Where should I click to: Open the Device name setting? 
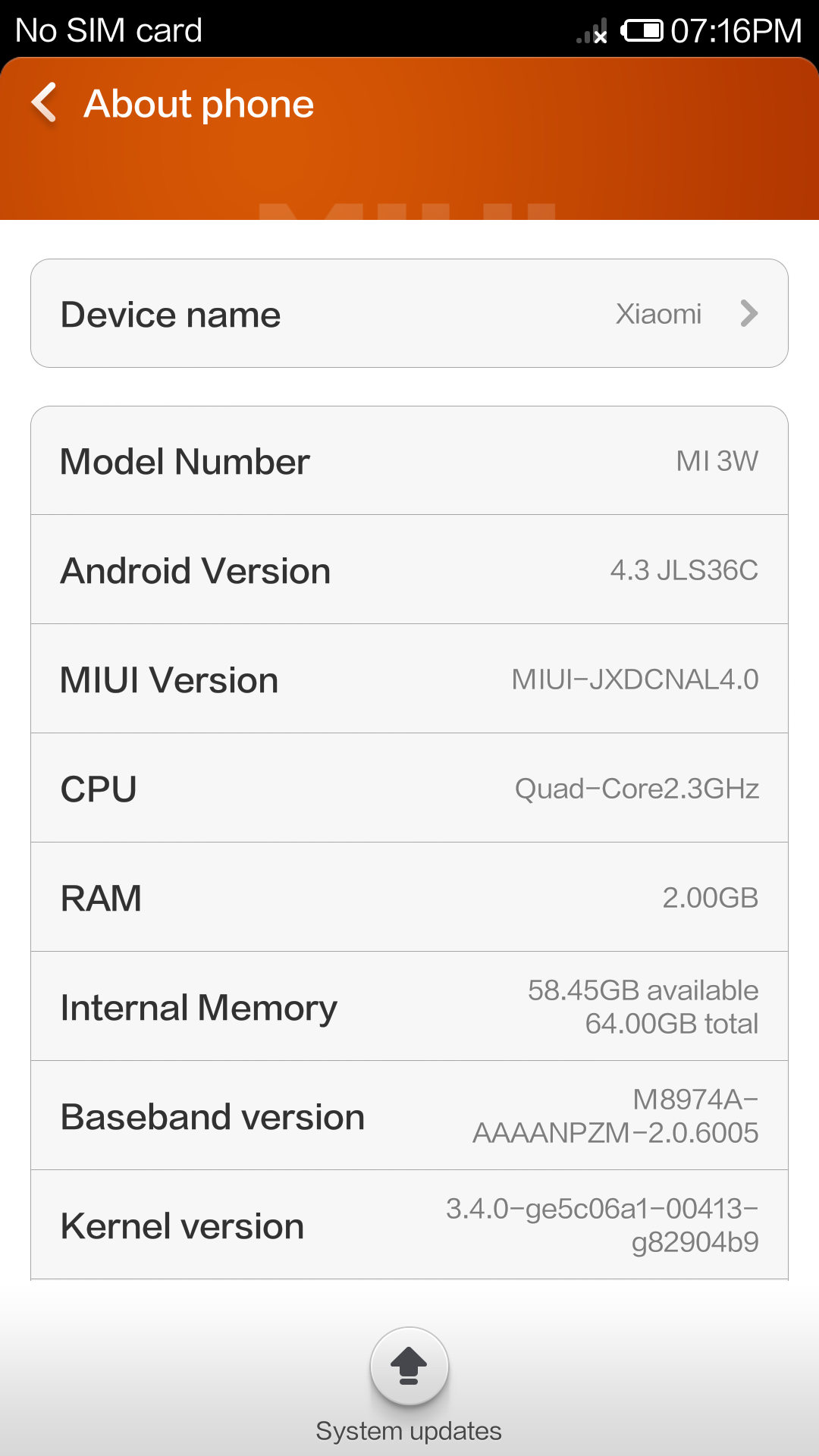pyautogui.click(x=409, y=313)
